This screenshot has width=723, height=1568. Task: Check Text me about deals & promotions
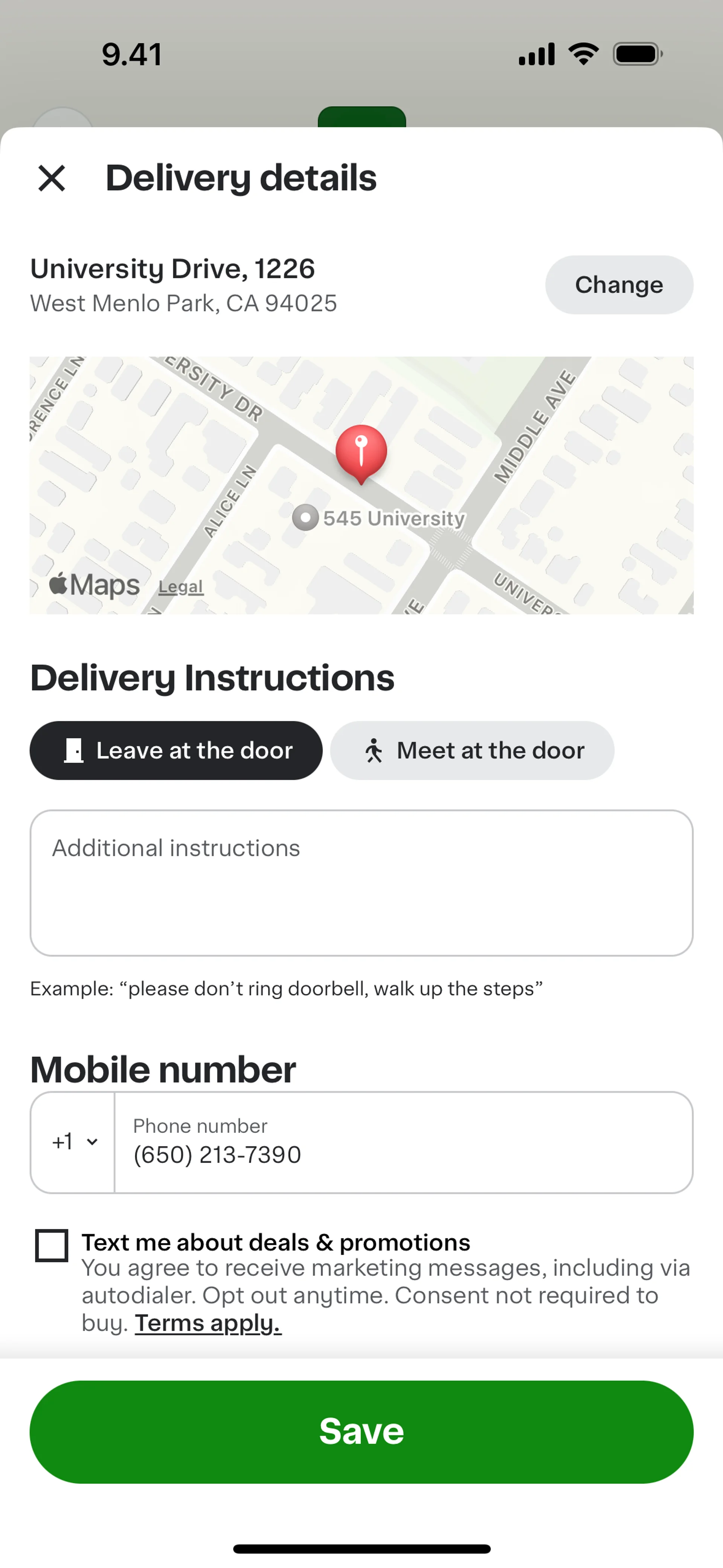point(52,1246)
